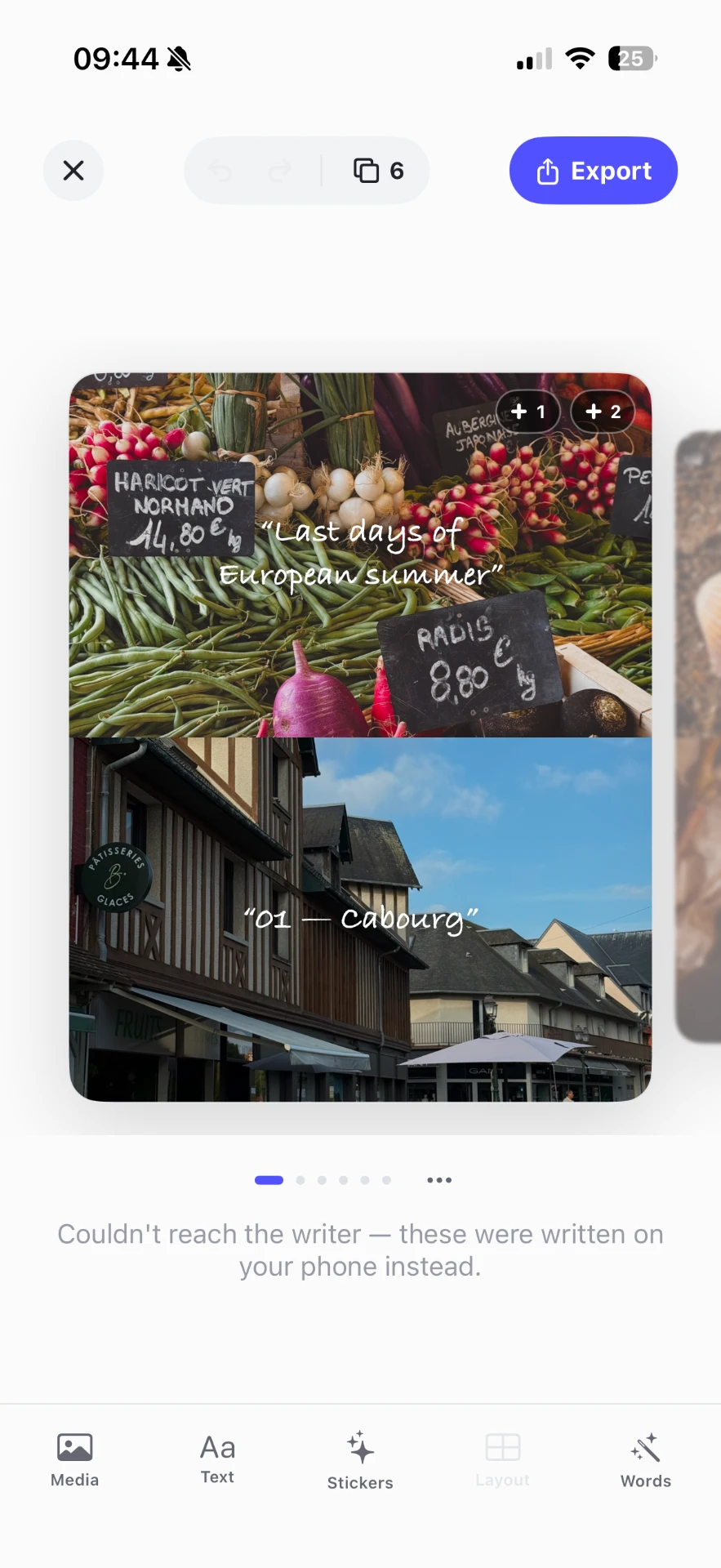
Task: Open the Text tool
Action: 217,1460
